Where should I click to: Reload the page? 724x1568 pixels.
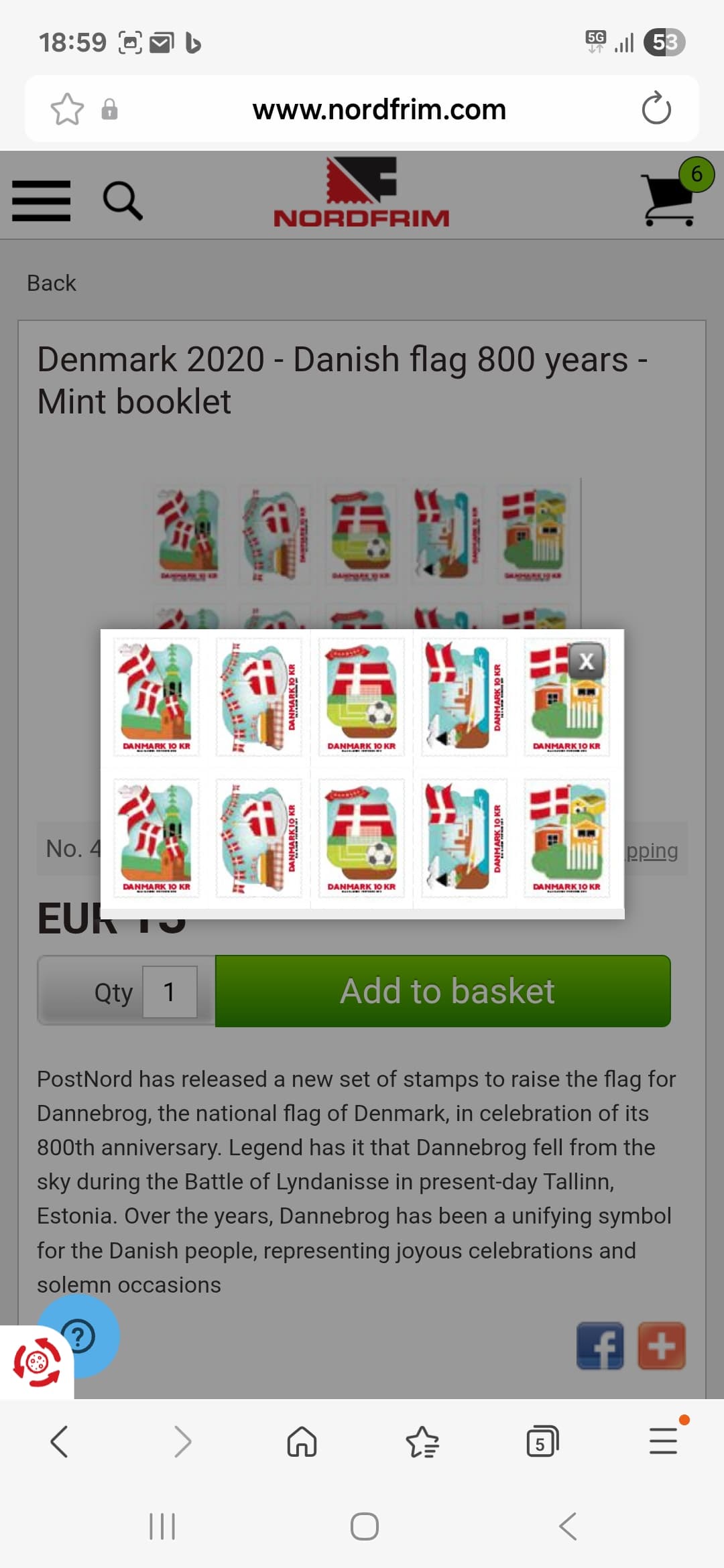(x=656, y=109)
